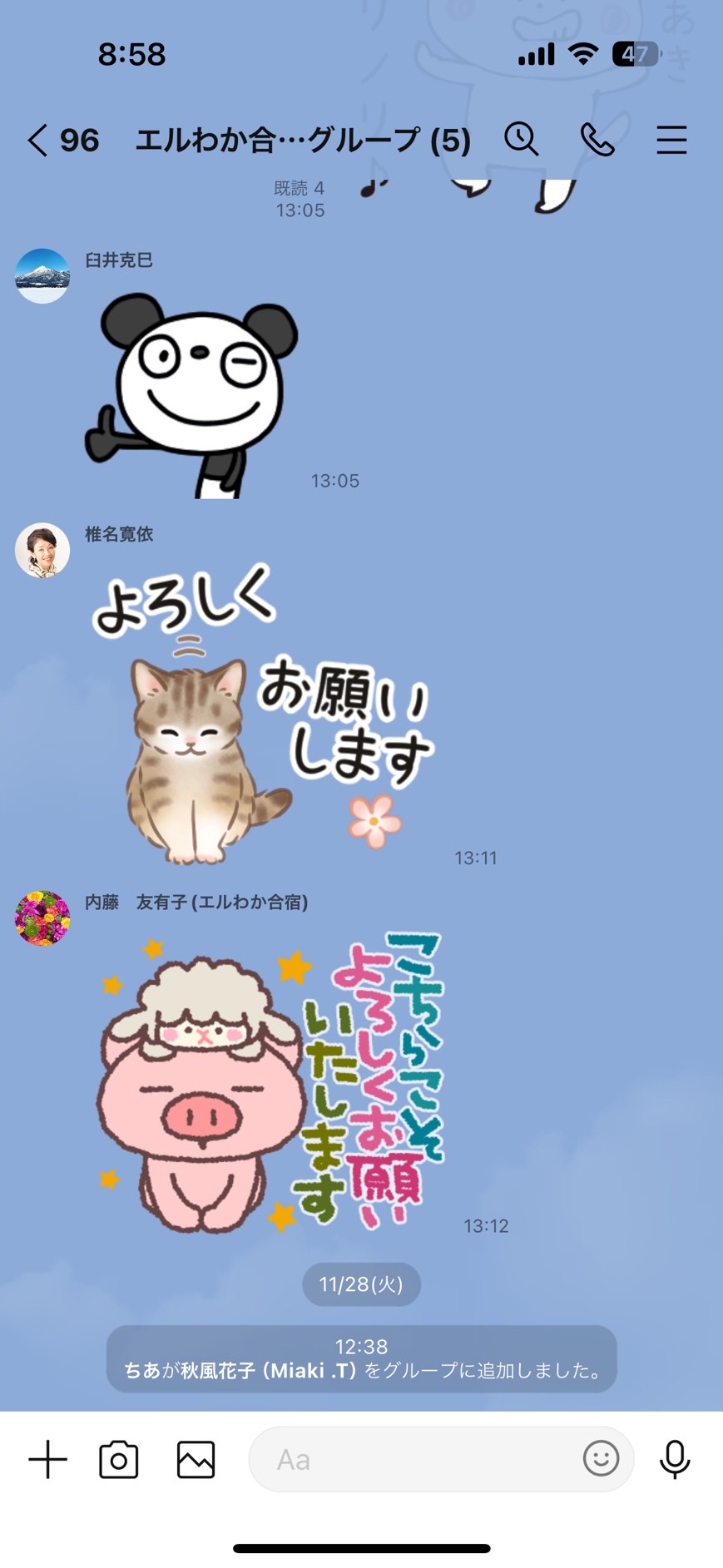Open the emoji and sticker picker
This screenshot has width=723, height=1568.
pos(601,1459)
